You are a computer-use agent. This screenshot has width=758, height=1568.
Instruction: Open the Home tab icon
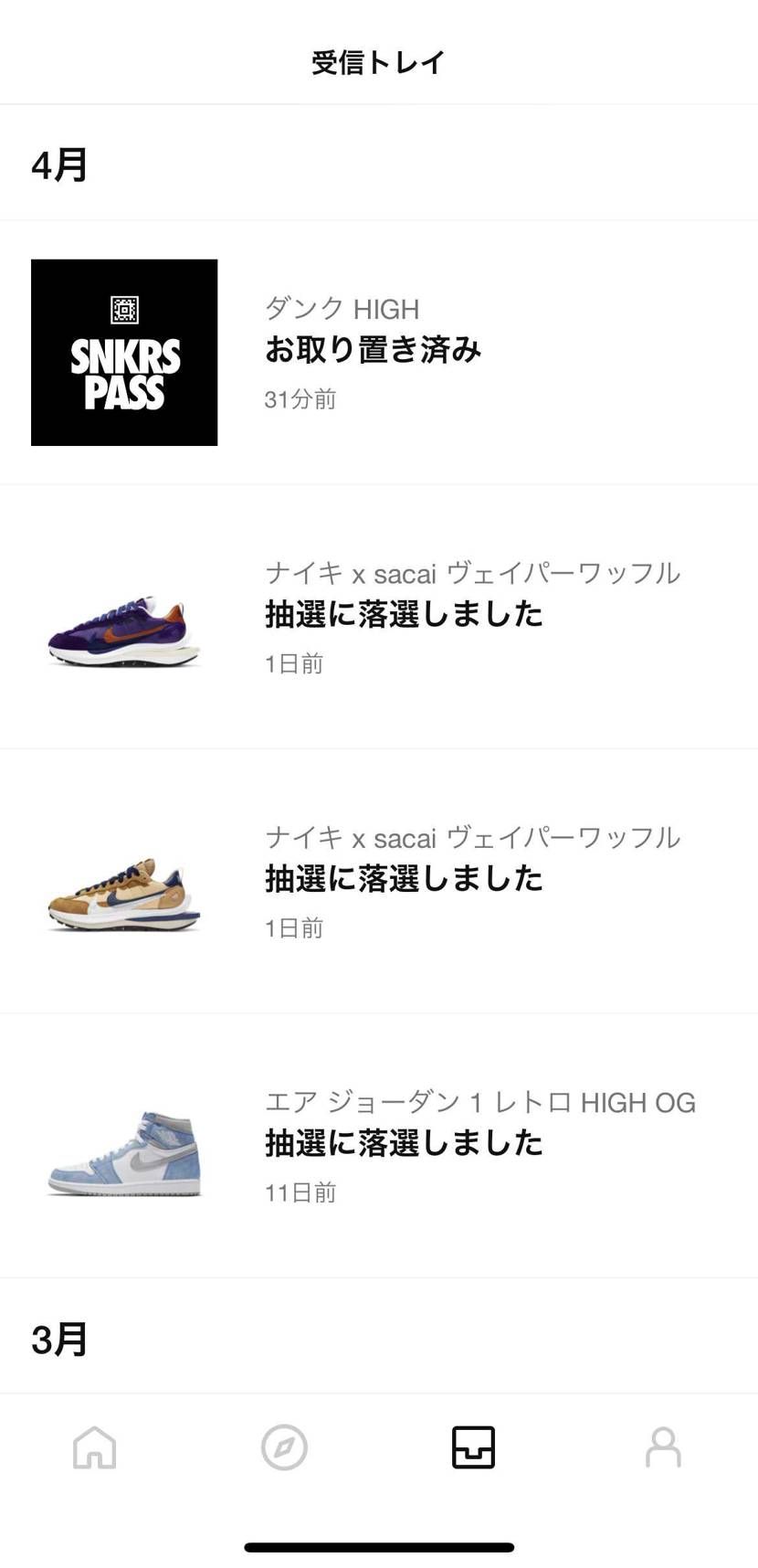[x=94, y=1447]
